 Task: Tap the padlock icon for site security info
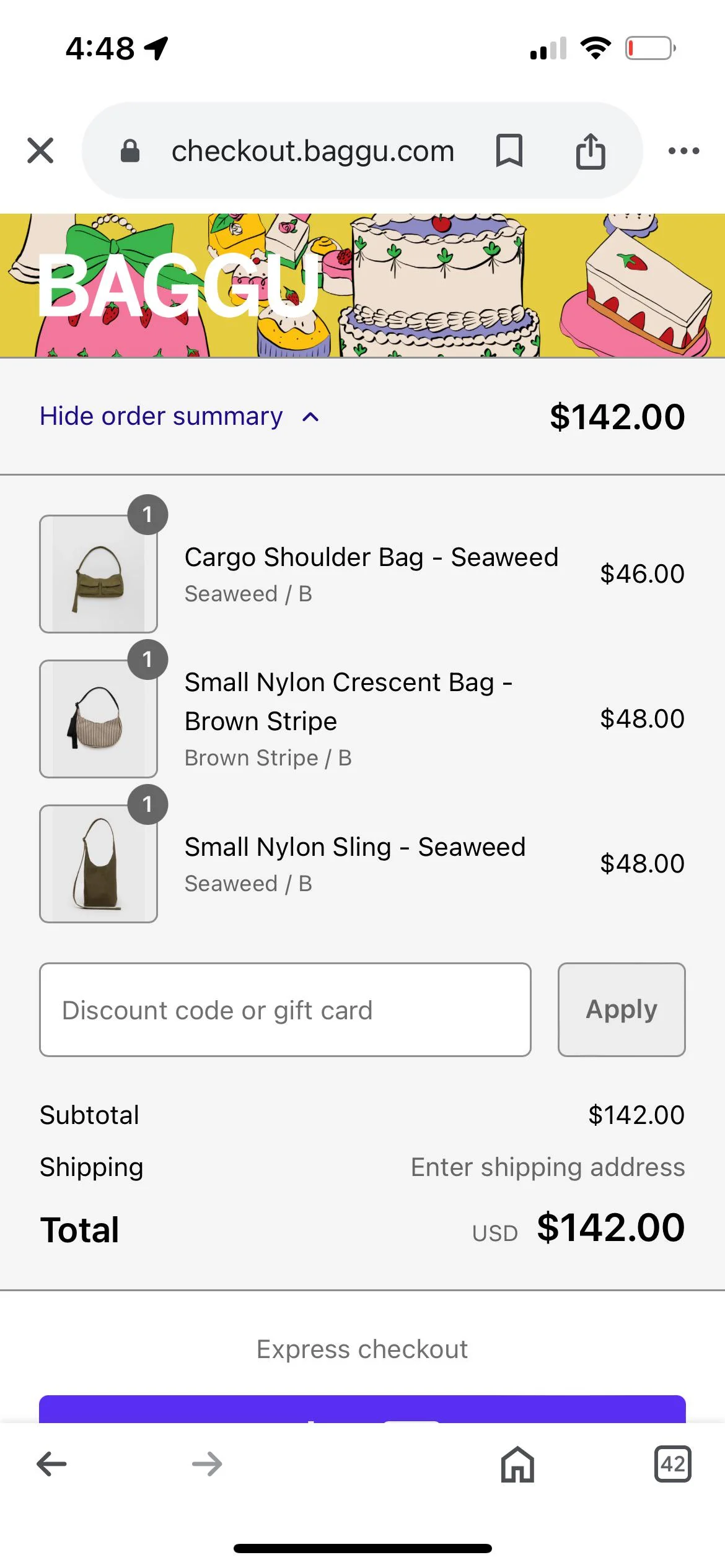coord(131,150)
